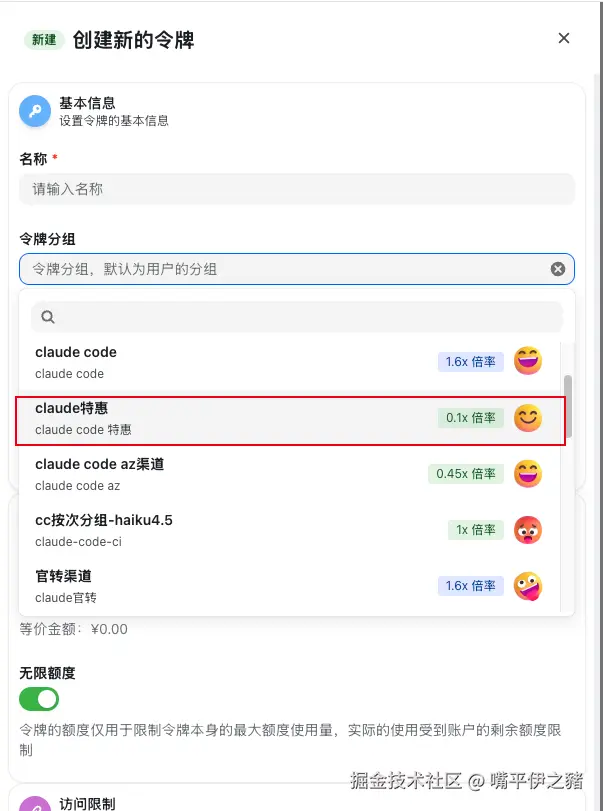Turn off the 无限额度 switch
This screenshot has height=811, width=603.
[x=39, y=699]
